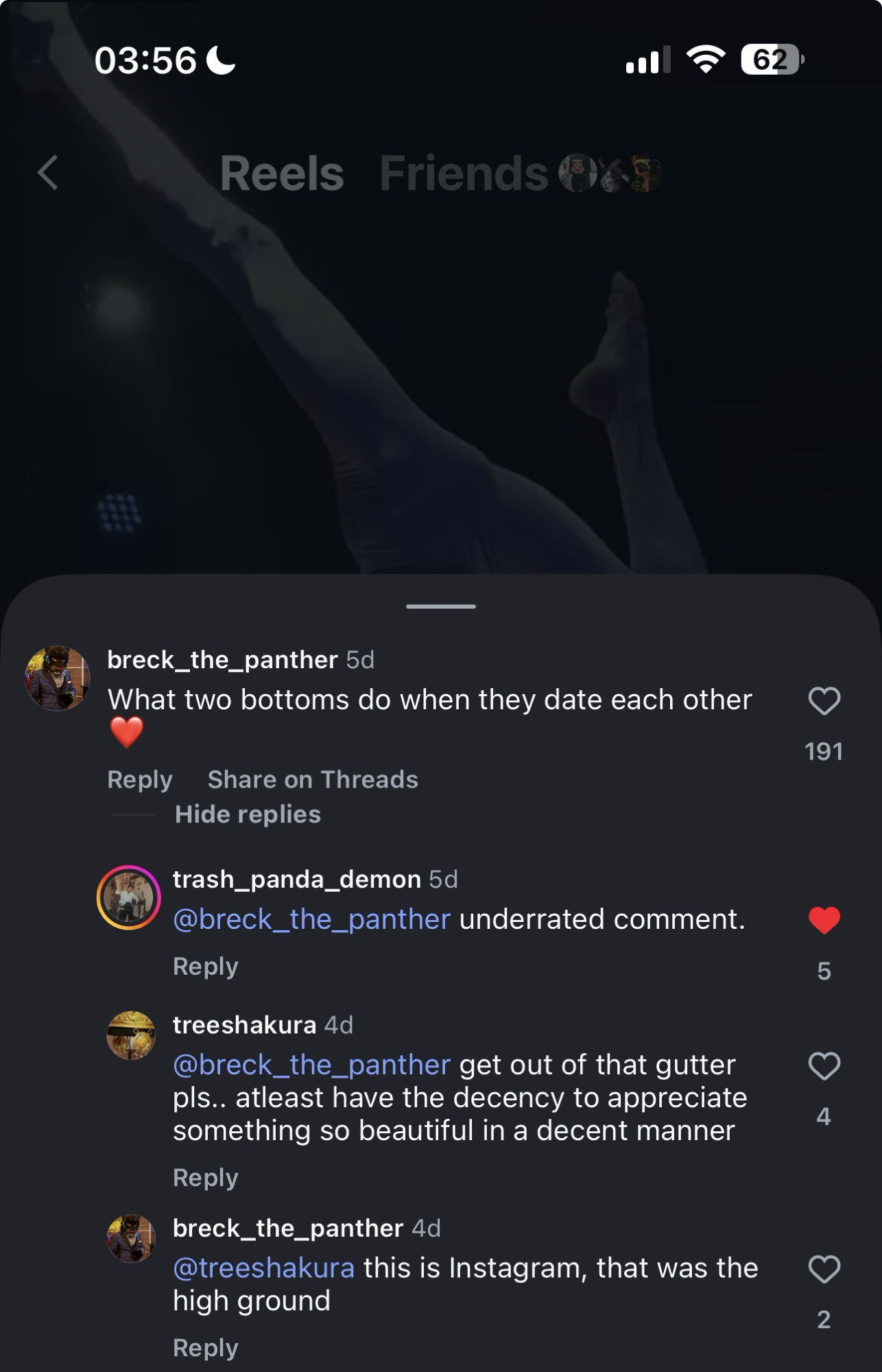This screenshot has width=882, height=1372.
Task: Open breck_the_panther's profile picture on top comment
Action: pyautogui.click(x=58, y=678)
